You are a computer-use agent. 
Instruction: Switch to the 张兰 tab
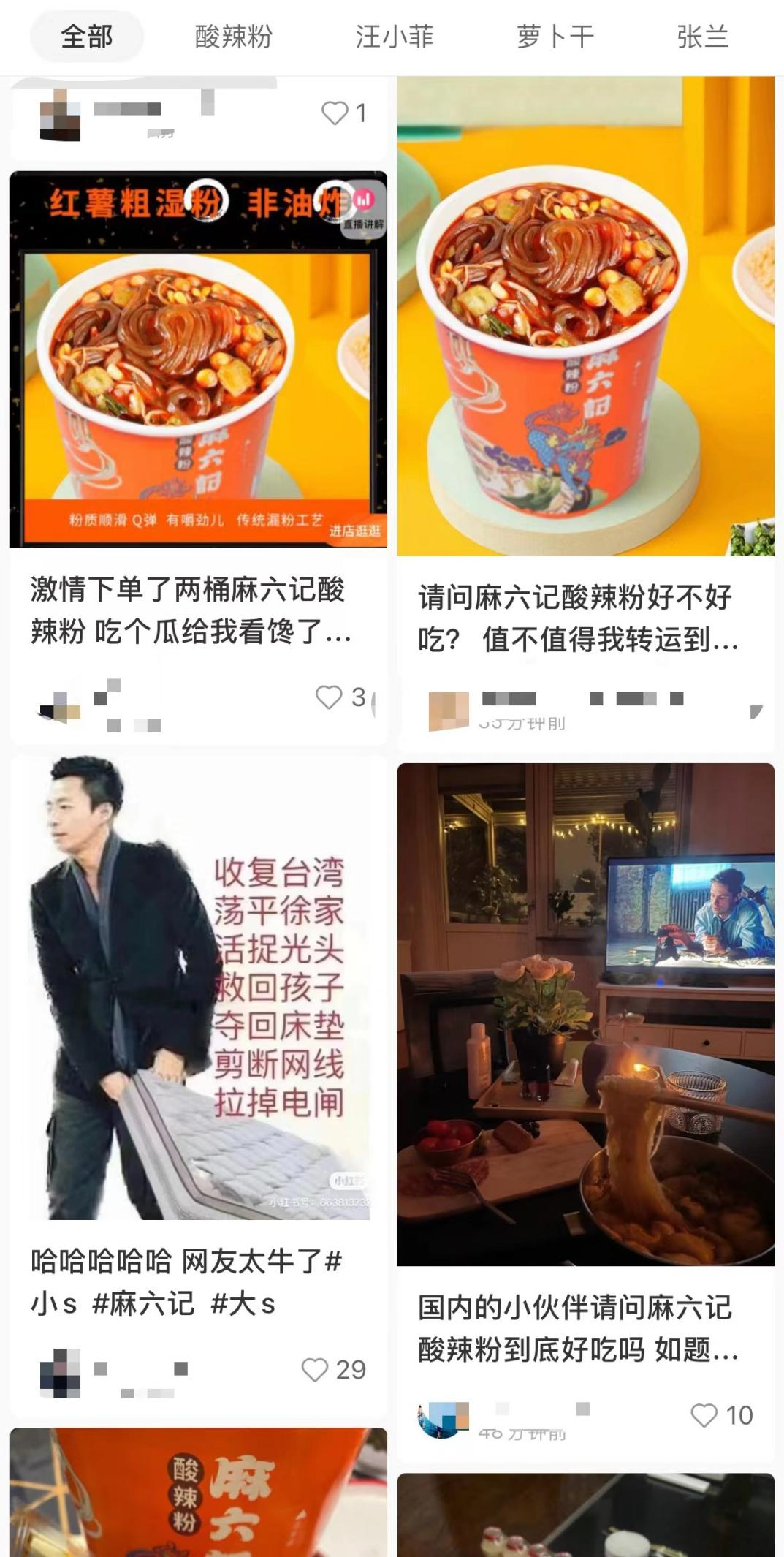point(702,37)
